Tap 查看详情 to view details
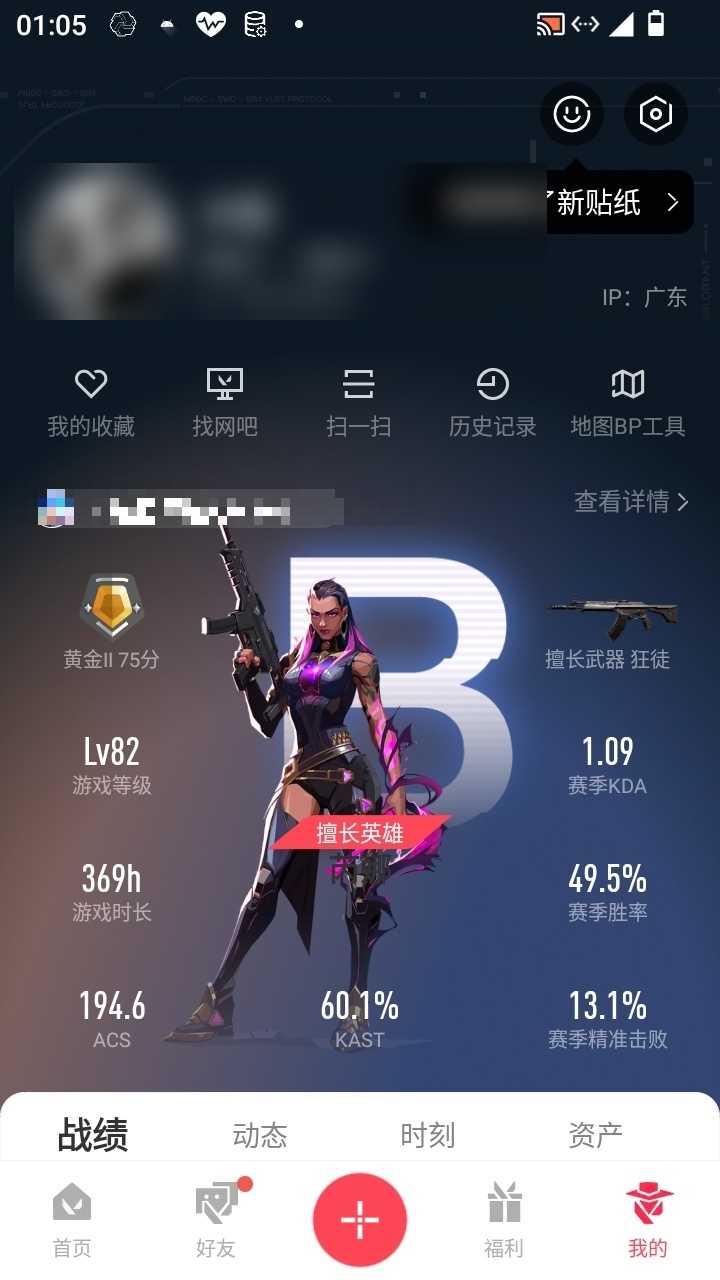Image resolution: width=720 pixels, height=1280 pixels. pos(631,501)
